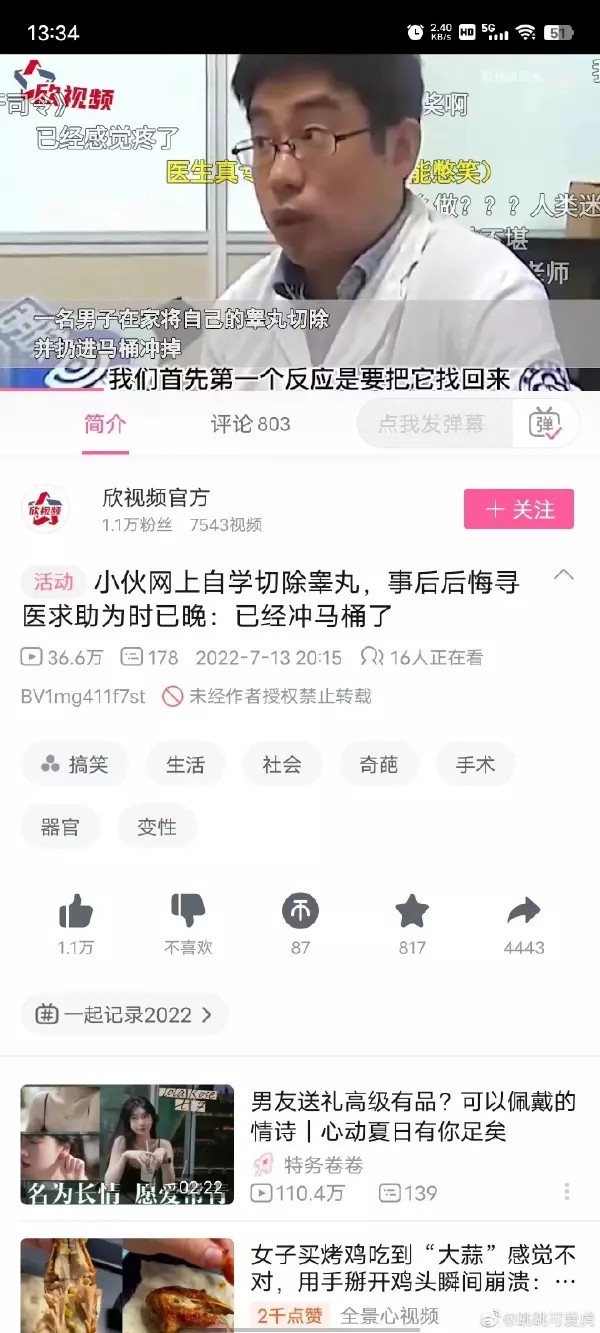Give coins with the coin icon
This screenshot has height=1333, width=600.
(300, 911)
